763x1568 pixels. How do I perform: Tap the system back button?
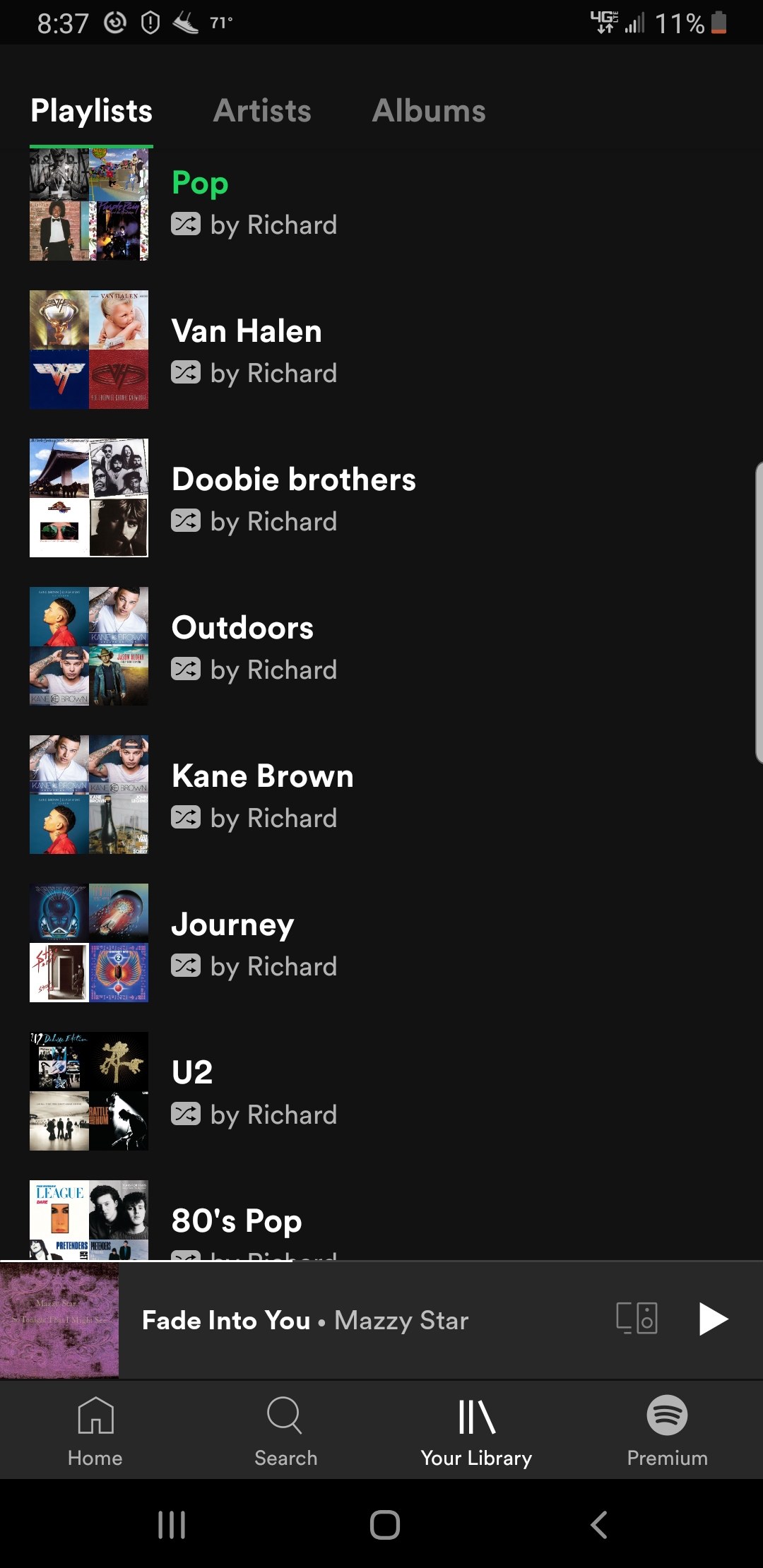[x=599, y=1525]
